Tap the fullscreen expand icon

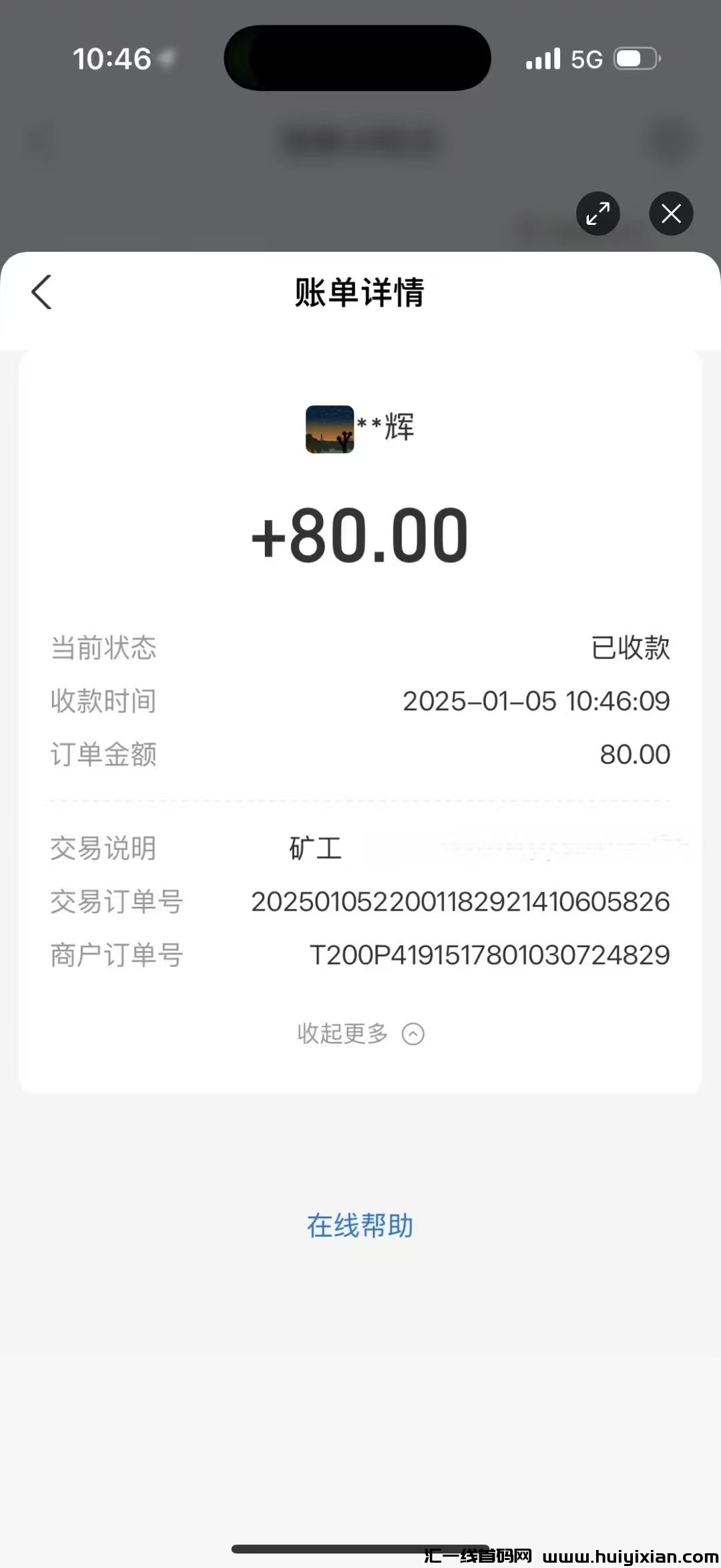tap(597, 214)
